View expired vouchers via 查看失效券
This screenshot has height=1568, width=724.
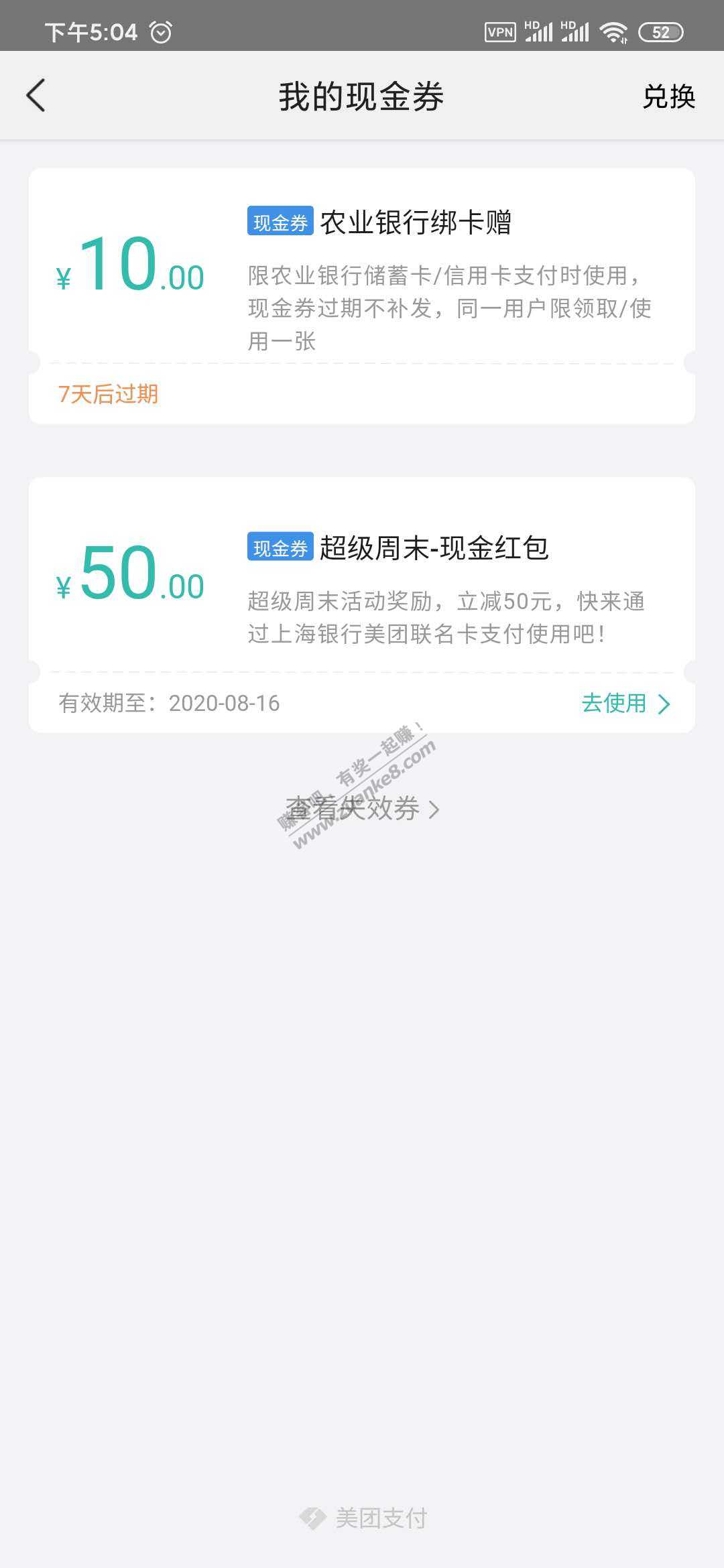tap(362, 809)
